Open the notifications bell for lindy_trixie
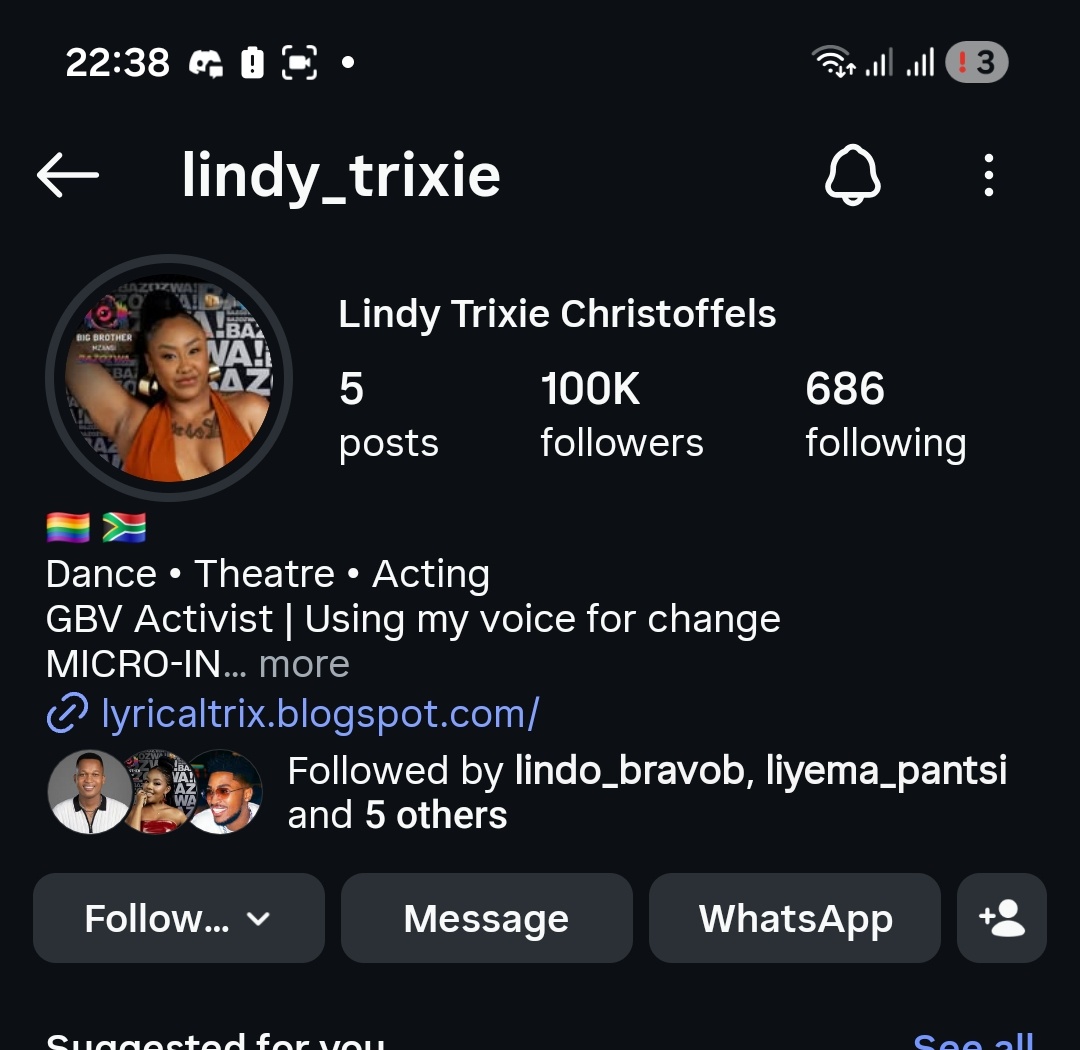 (x=852, y=176)
